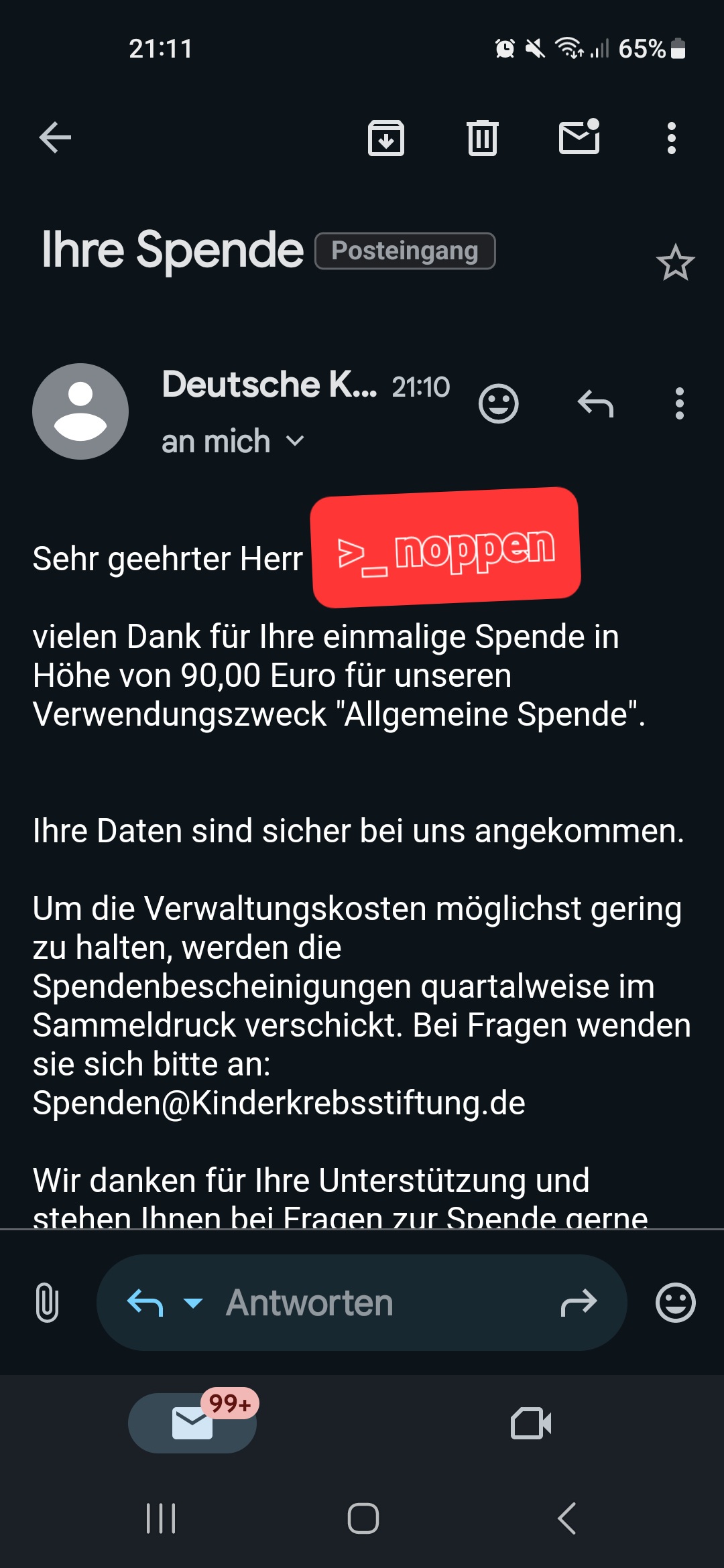Archive this email
The width and height of the screenshot is (724, 1568).
click(386, 138)
